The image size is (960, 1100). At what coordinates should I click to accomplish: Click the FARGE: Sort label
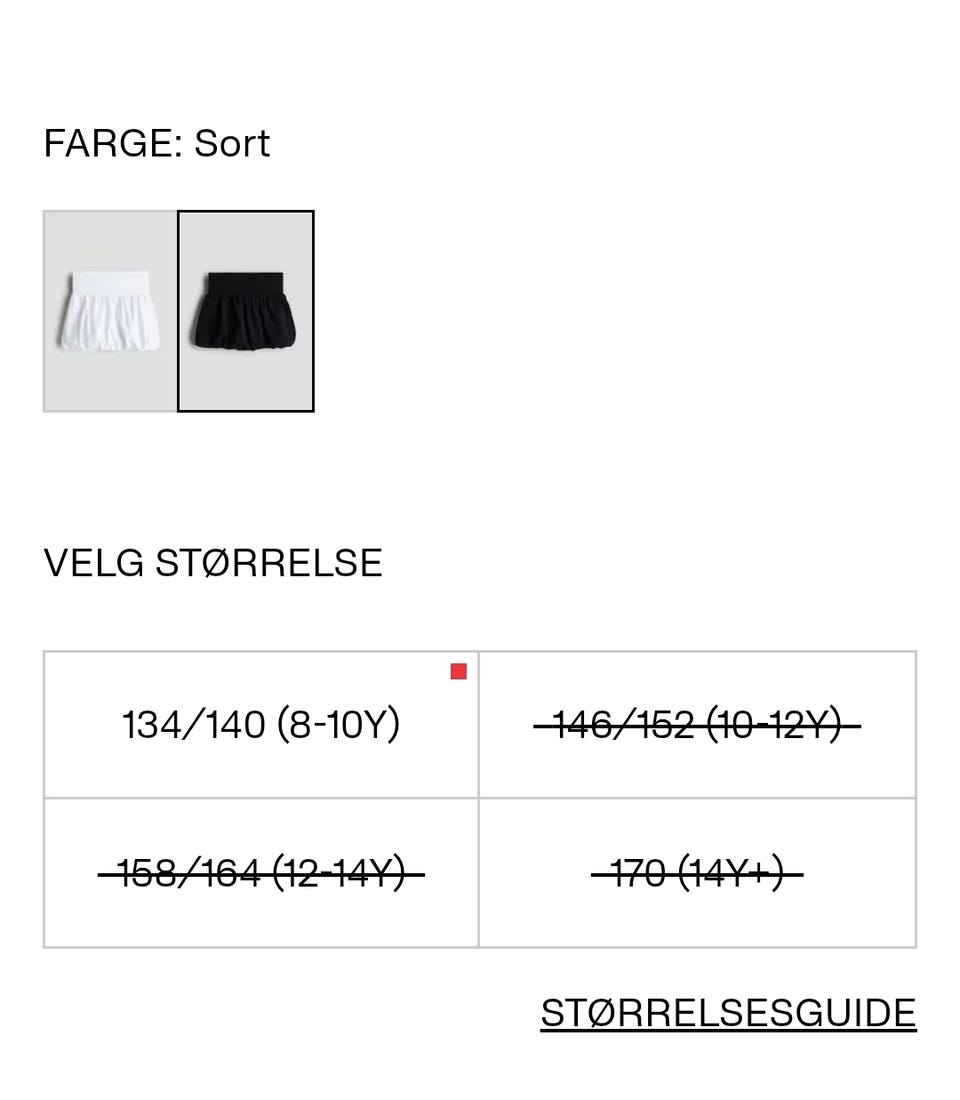[x=156, y=143]
